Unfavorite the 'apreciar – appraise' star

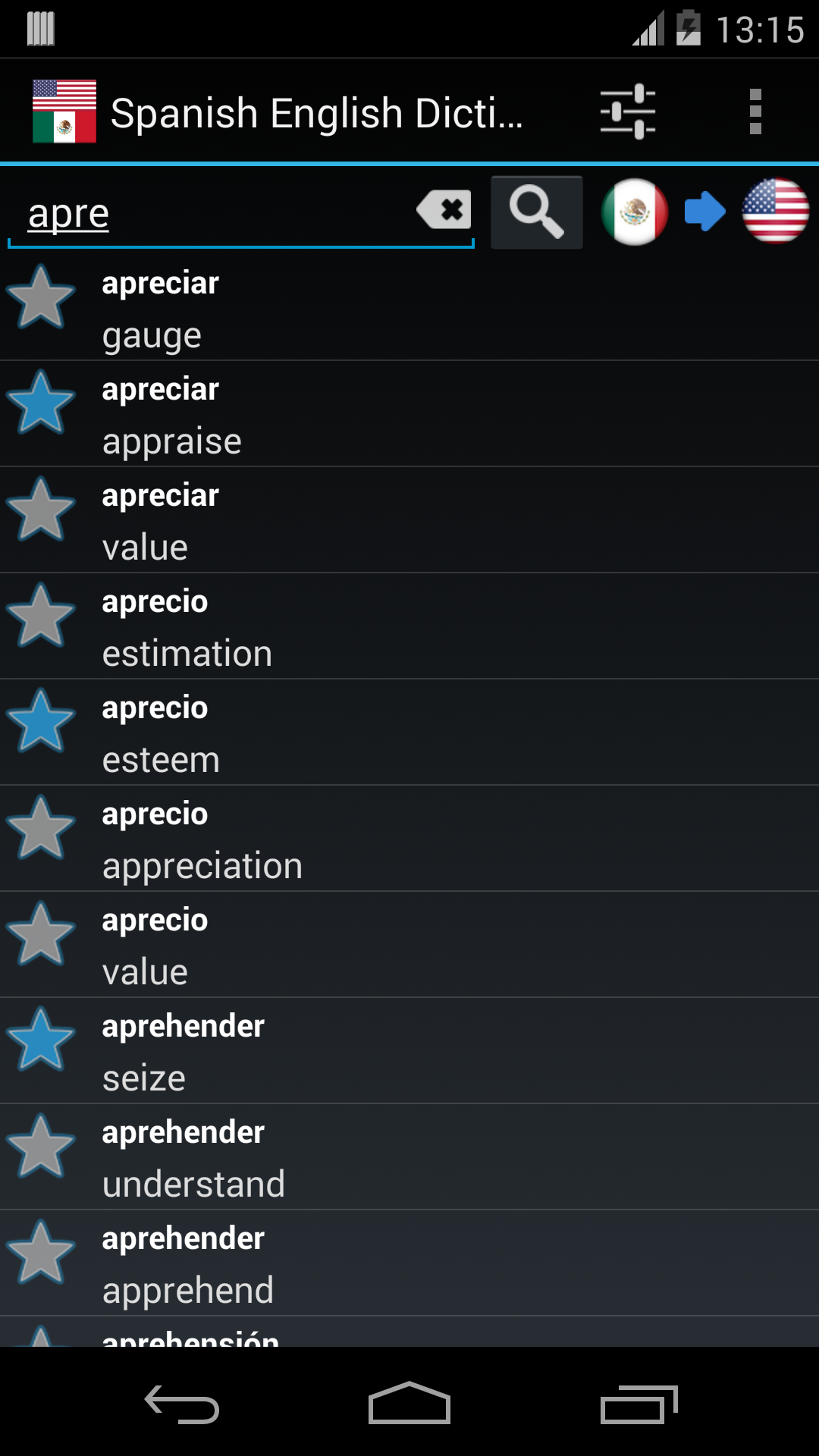[41, 403]
